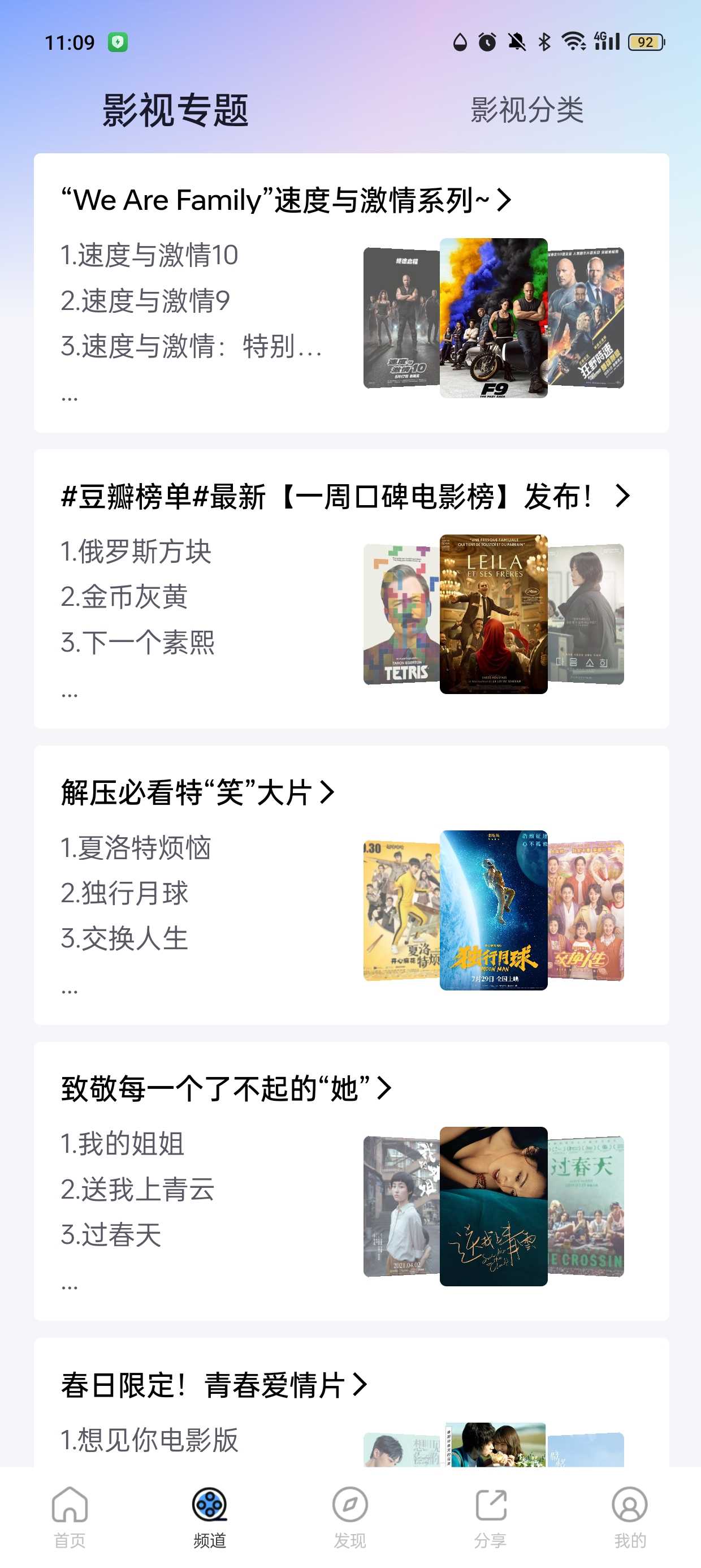This screenshot has width=701, height=1568.
Task: Select the 影视专题 header tab
Action: 176,111
